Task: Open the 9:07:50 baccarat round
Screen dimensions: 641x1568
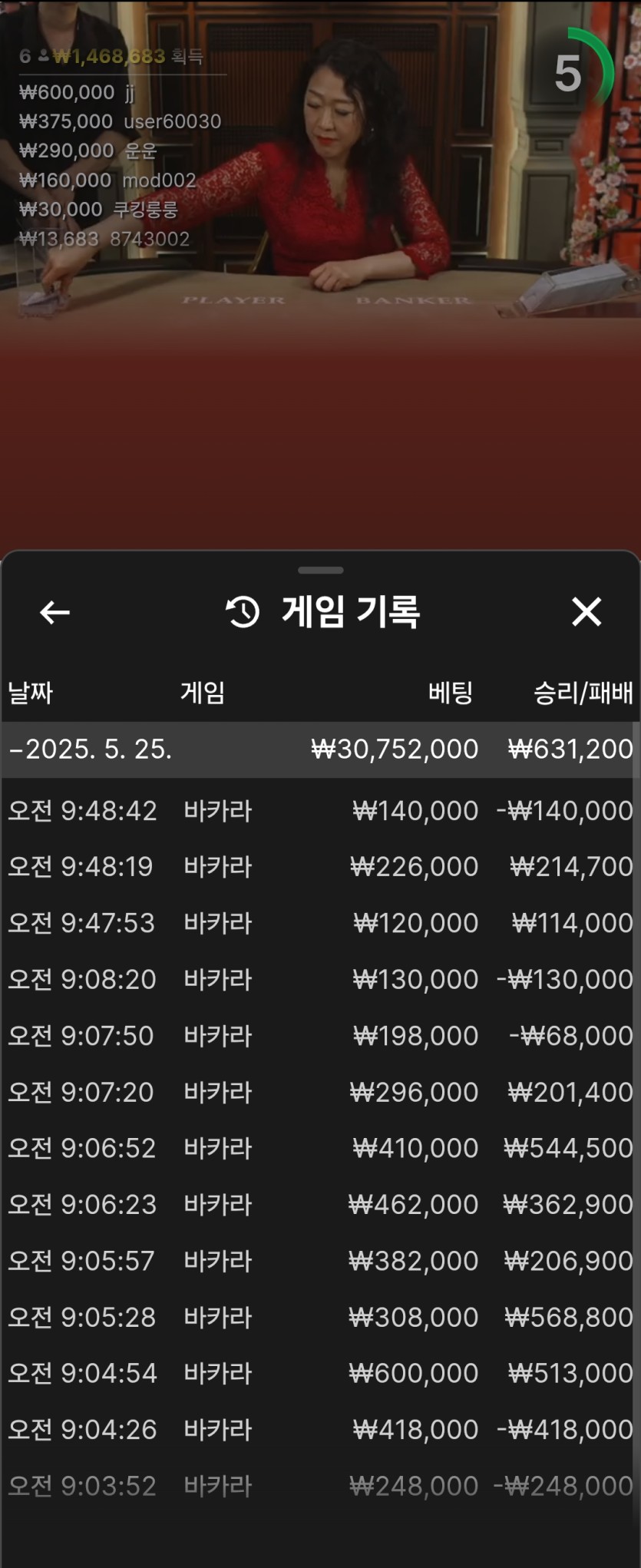Action: pyautogui.click(x=320, y=1036)
